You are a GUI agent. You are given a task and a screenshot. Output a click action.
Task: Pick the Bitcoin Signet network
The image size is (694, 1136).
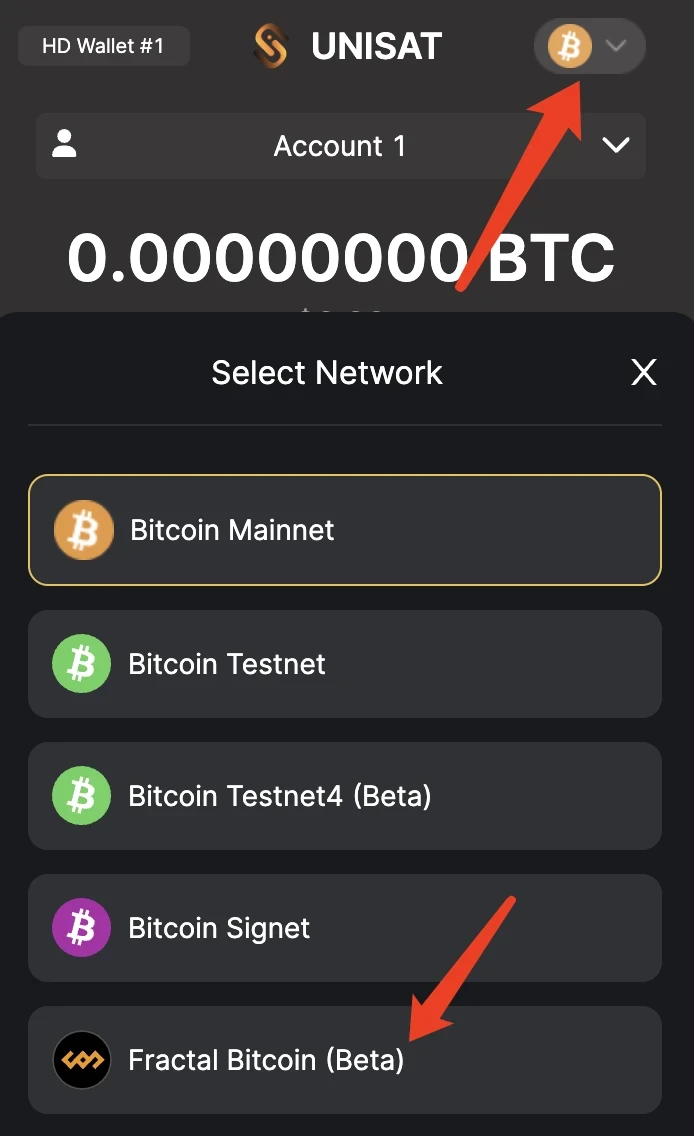tap(345, 928)
